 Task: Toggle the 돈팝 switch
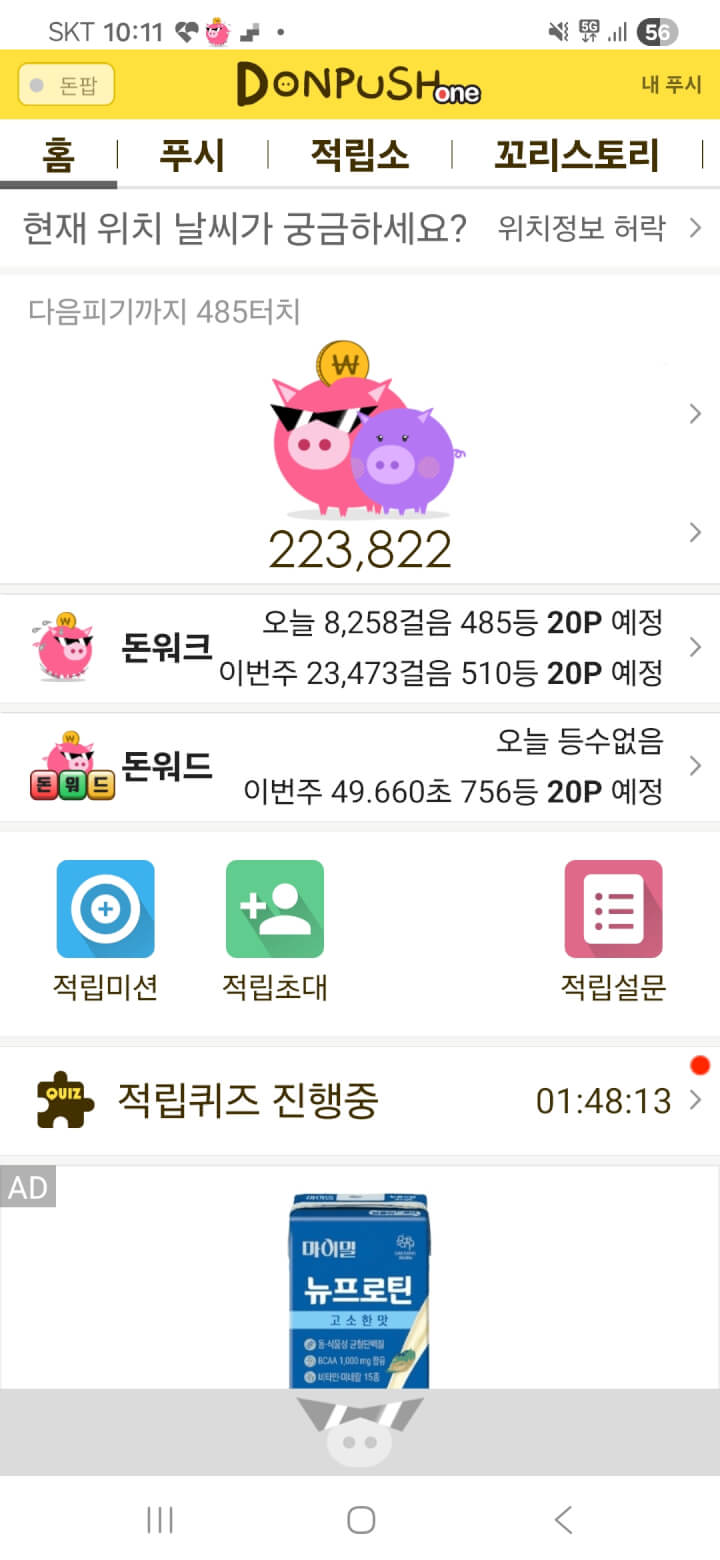coord(66,85)
